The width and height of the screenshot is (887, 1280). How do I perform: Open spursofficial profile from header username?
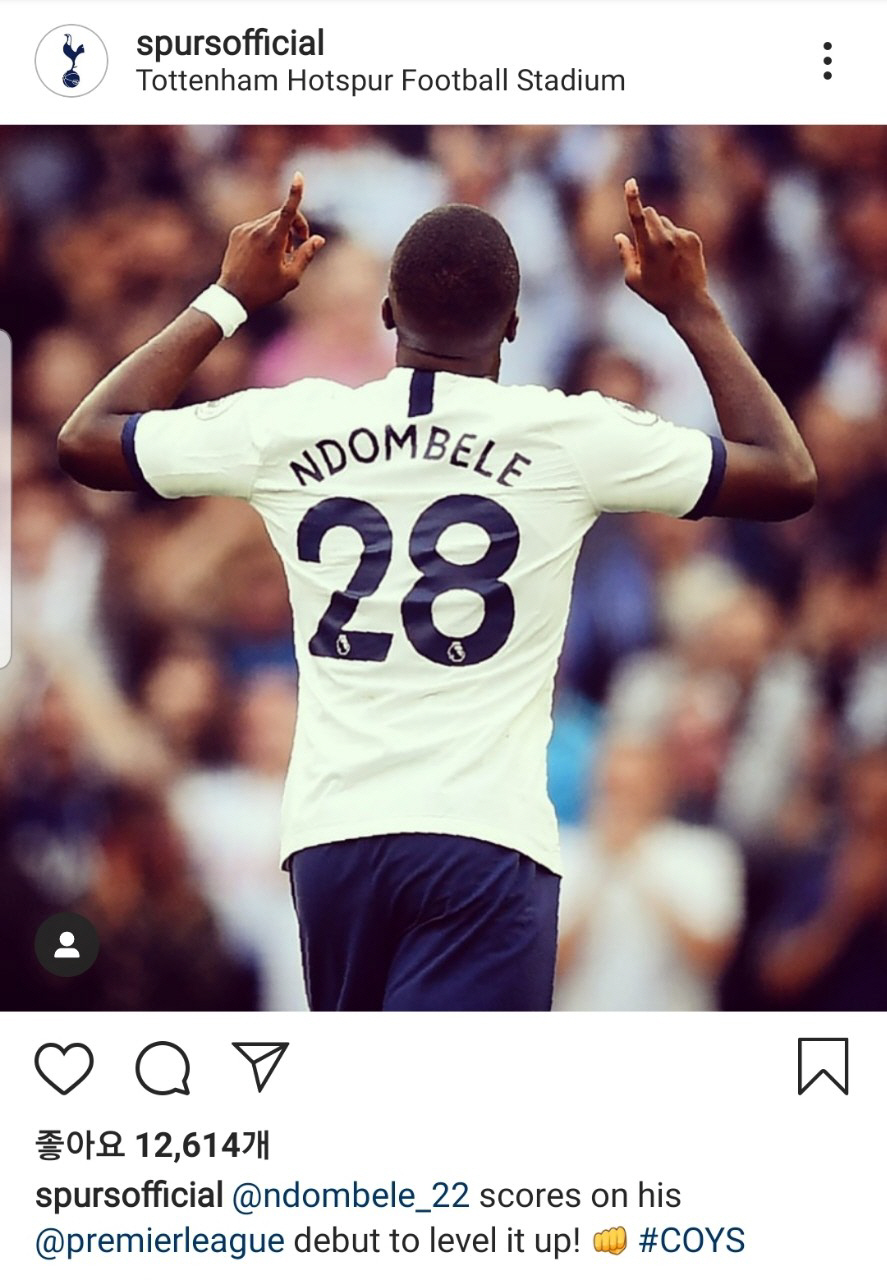[230, 43]
